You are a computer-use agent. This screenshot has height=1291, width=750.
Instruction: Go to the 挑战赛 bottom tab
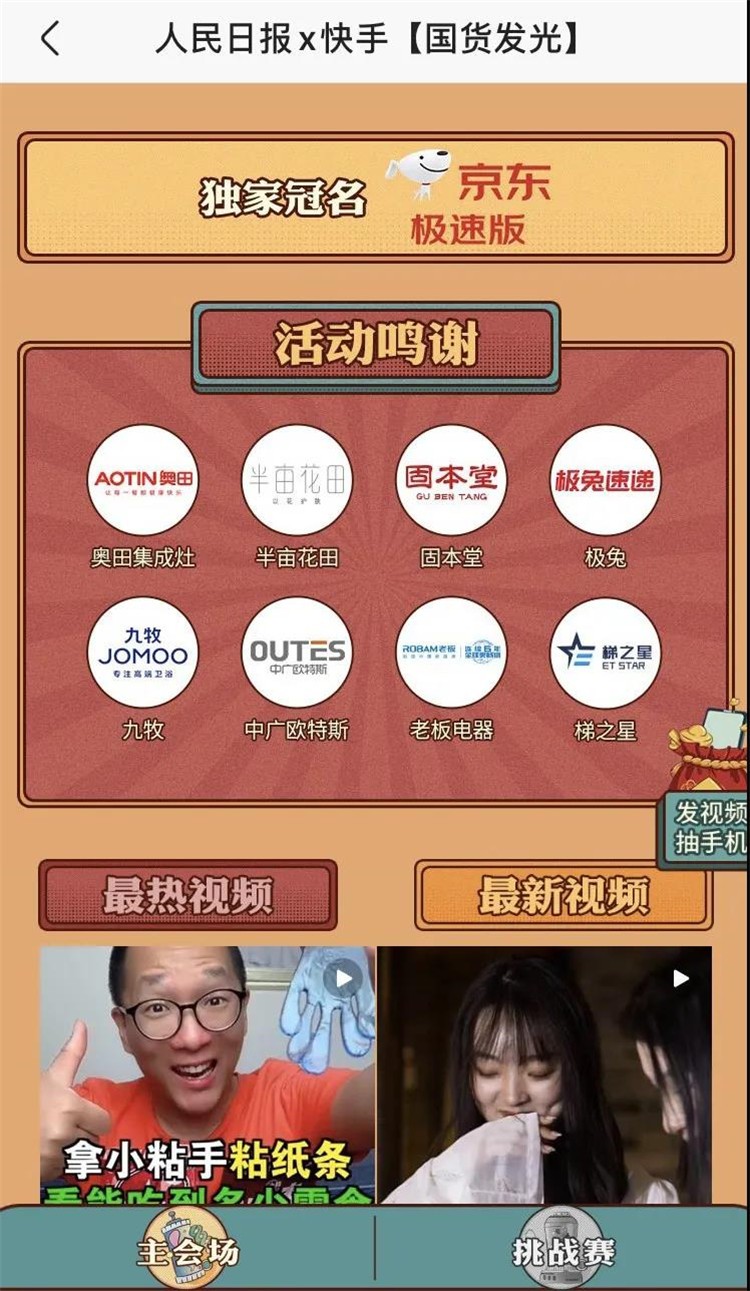pos(563,1249)
